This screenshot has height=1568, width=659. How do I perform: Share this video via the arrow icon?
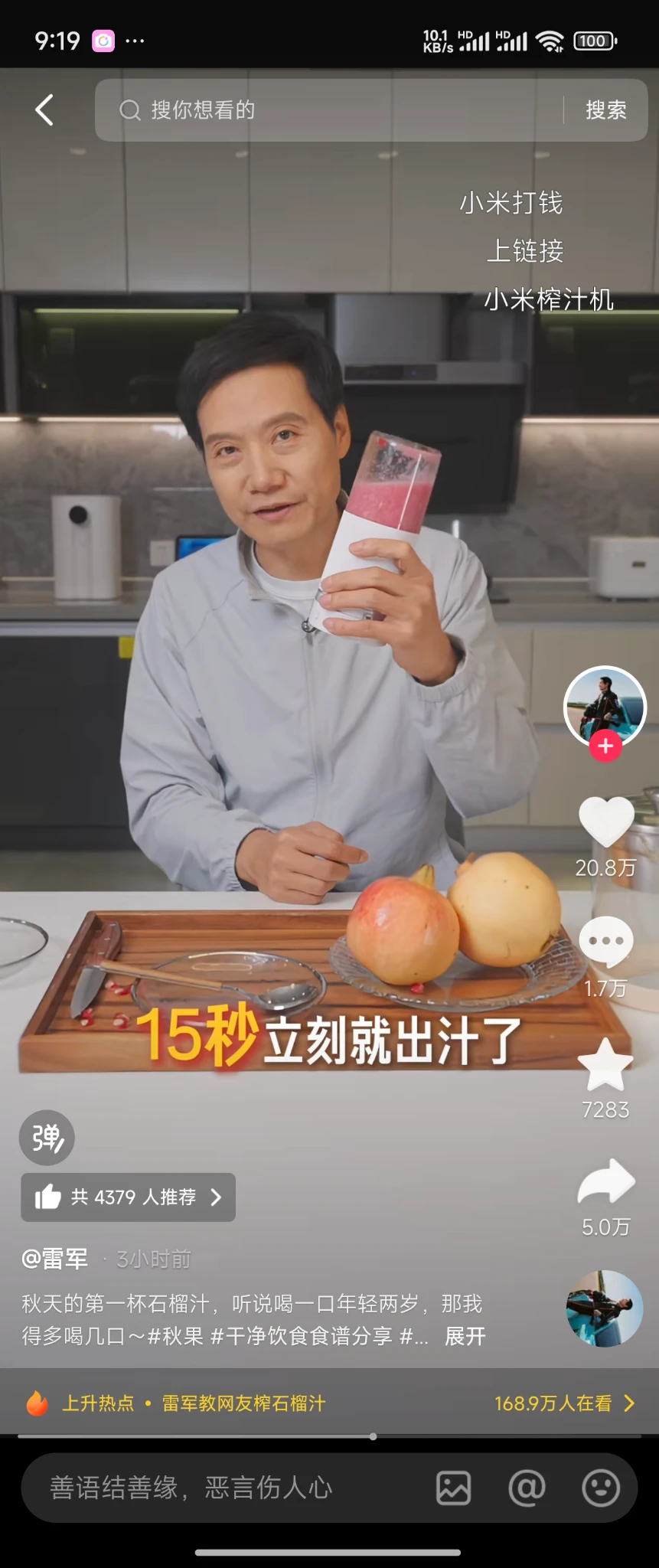(x=605, y=1182)
